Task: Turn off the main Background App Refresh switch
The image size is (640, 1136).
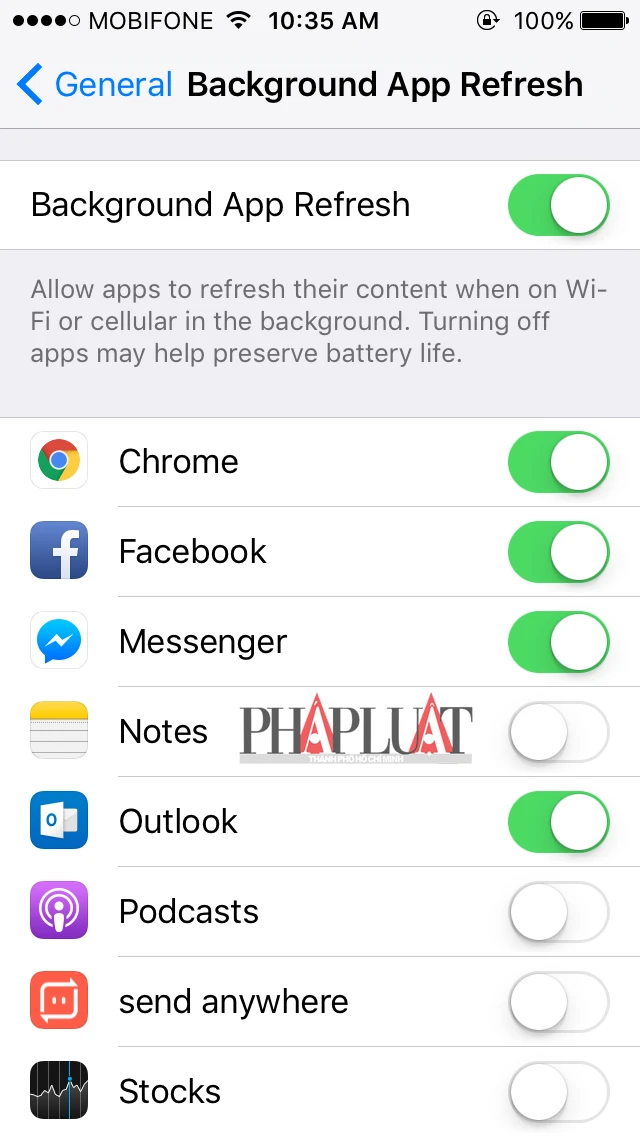Action: coord(558,205)
